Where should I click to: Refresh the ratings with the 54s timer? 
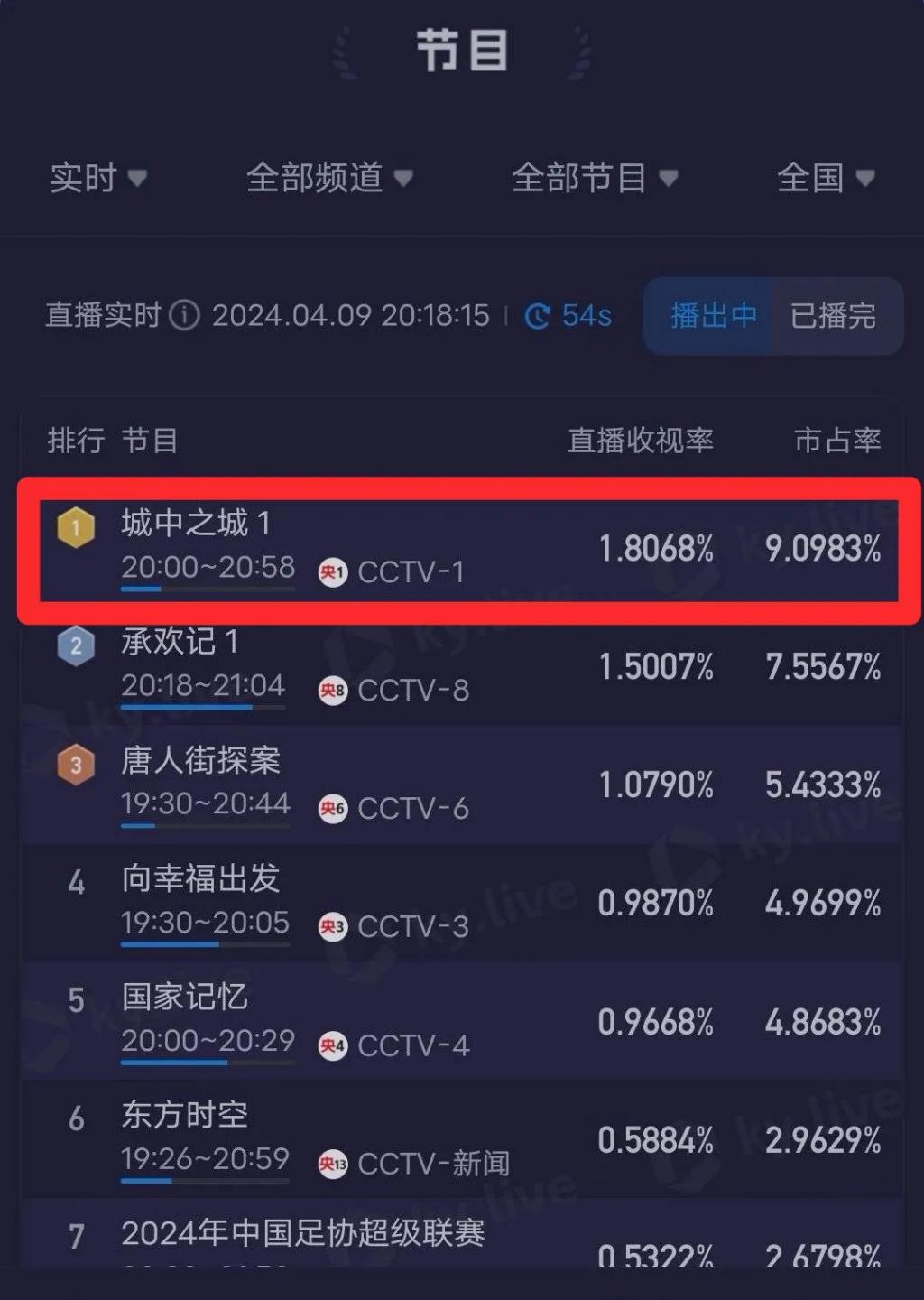[568, 315]
